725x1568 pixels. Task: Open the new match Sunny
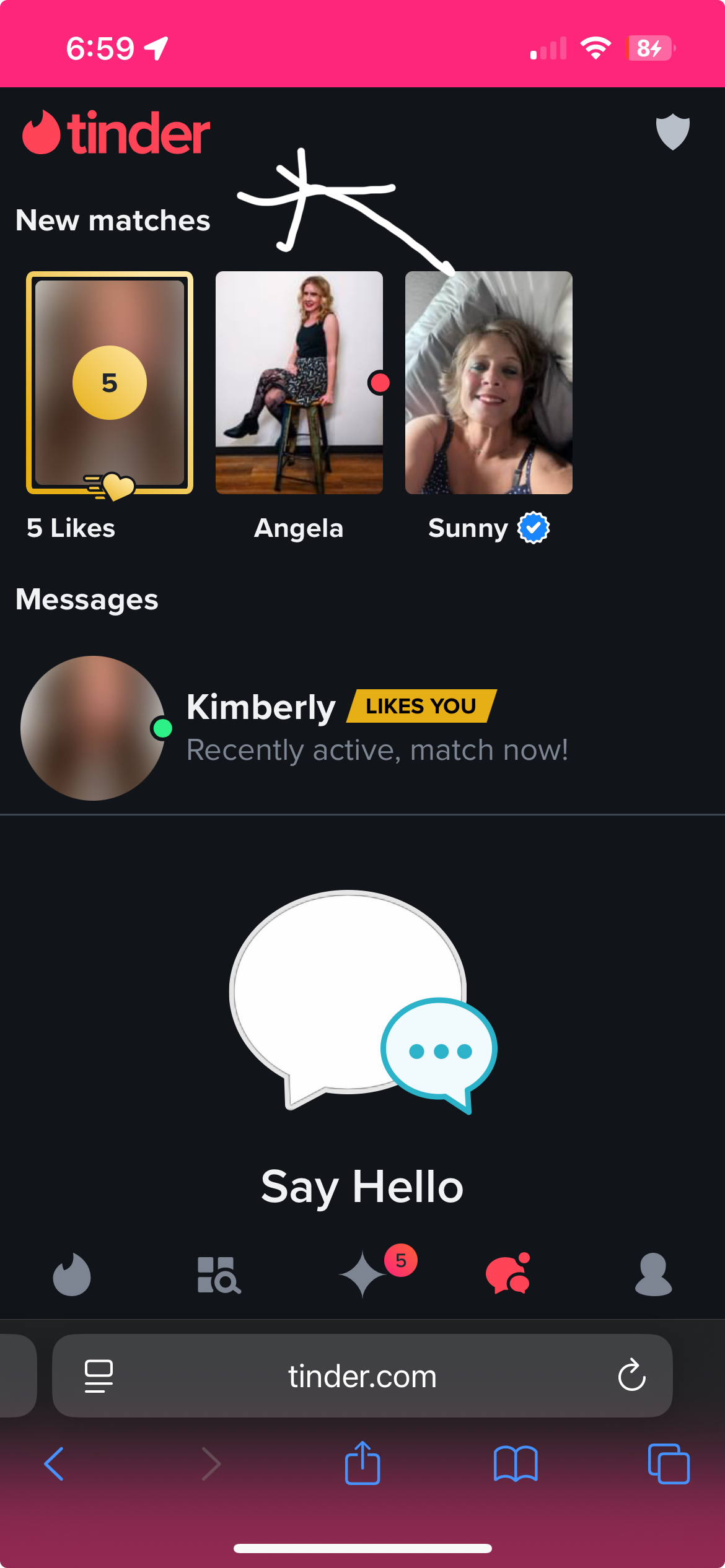point(488,383)
